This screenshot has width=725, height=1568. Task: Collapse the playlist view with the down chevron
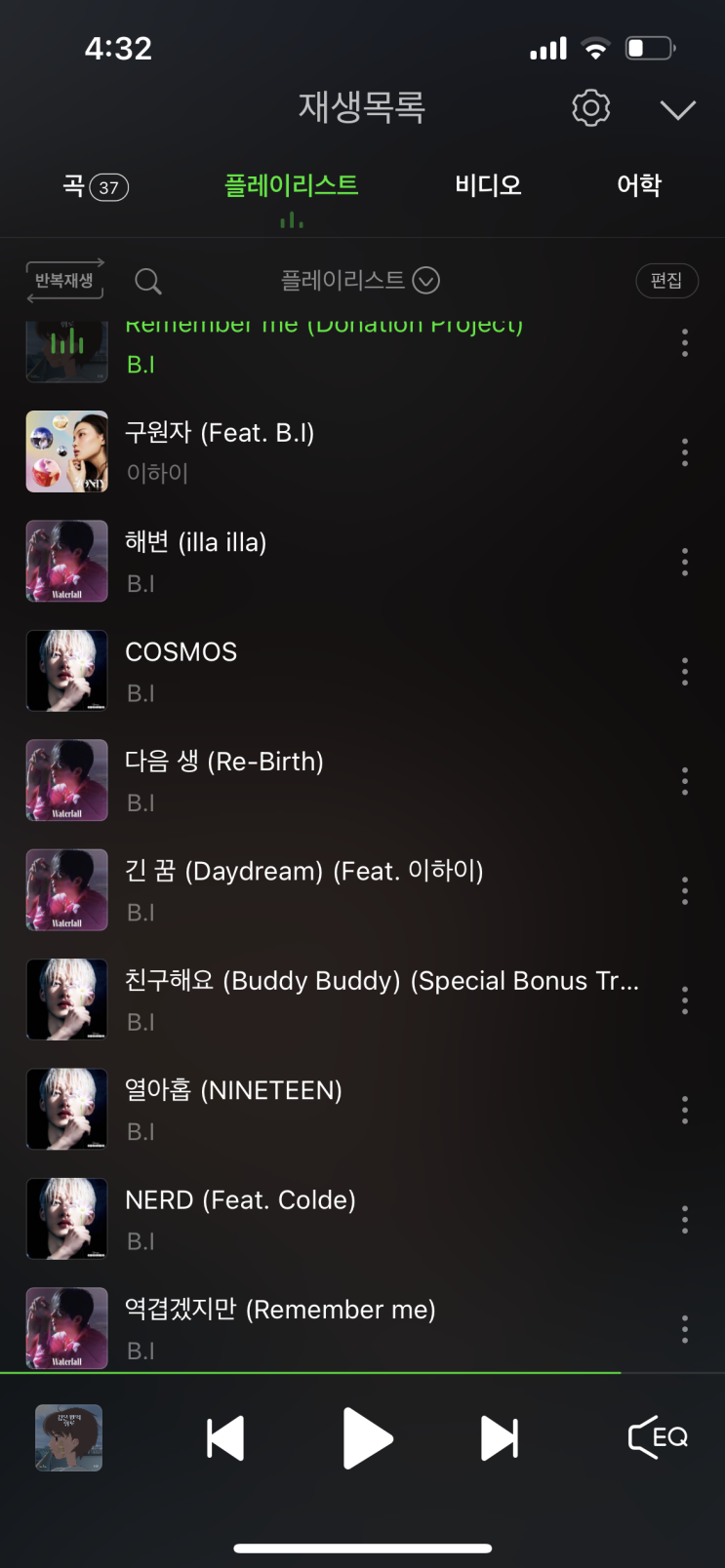click(677, 108)
